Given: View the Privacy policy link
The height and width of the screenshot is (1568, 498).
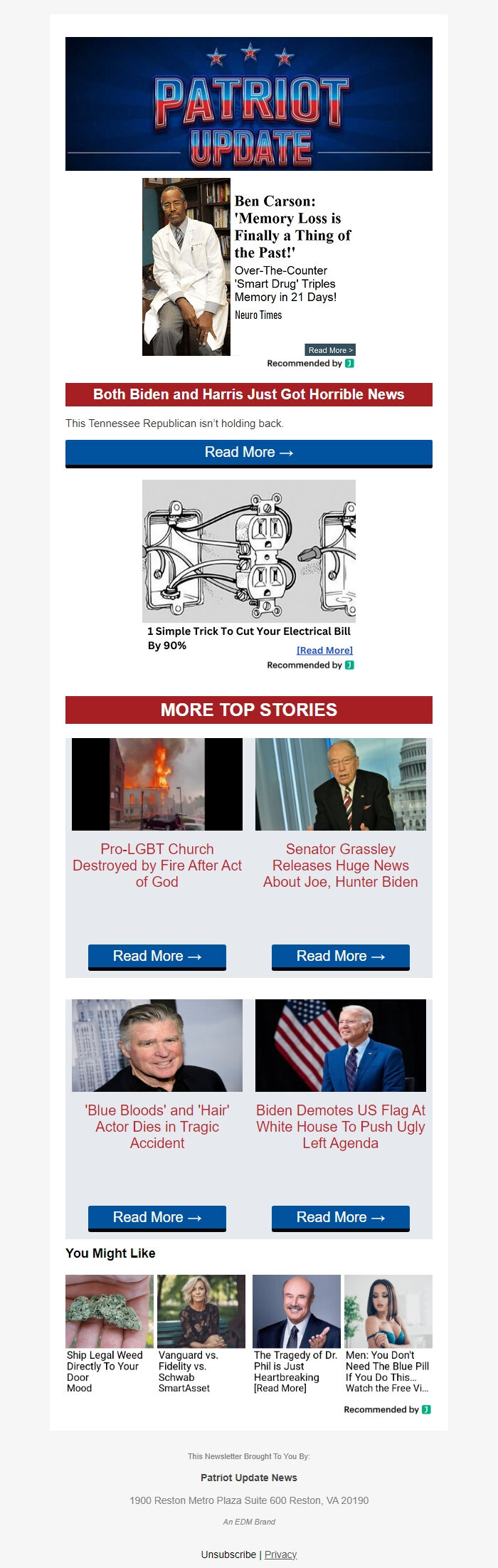Looking at the screenshot, I should (280, 1554).
